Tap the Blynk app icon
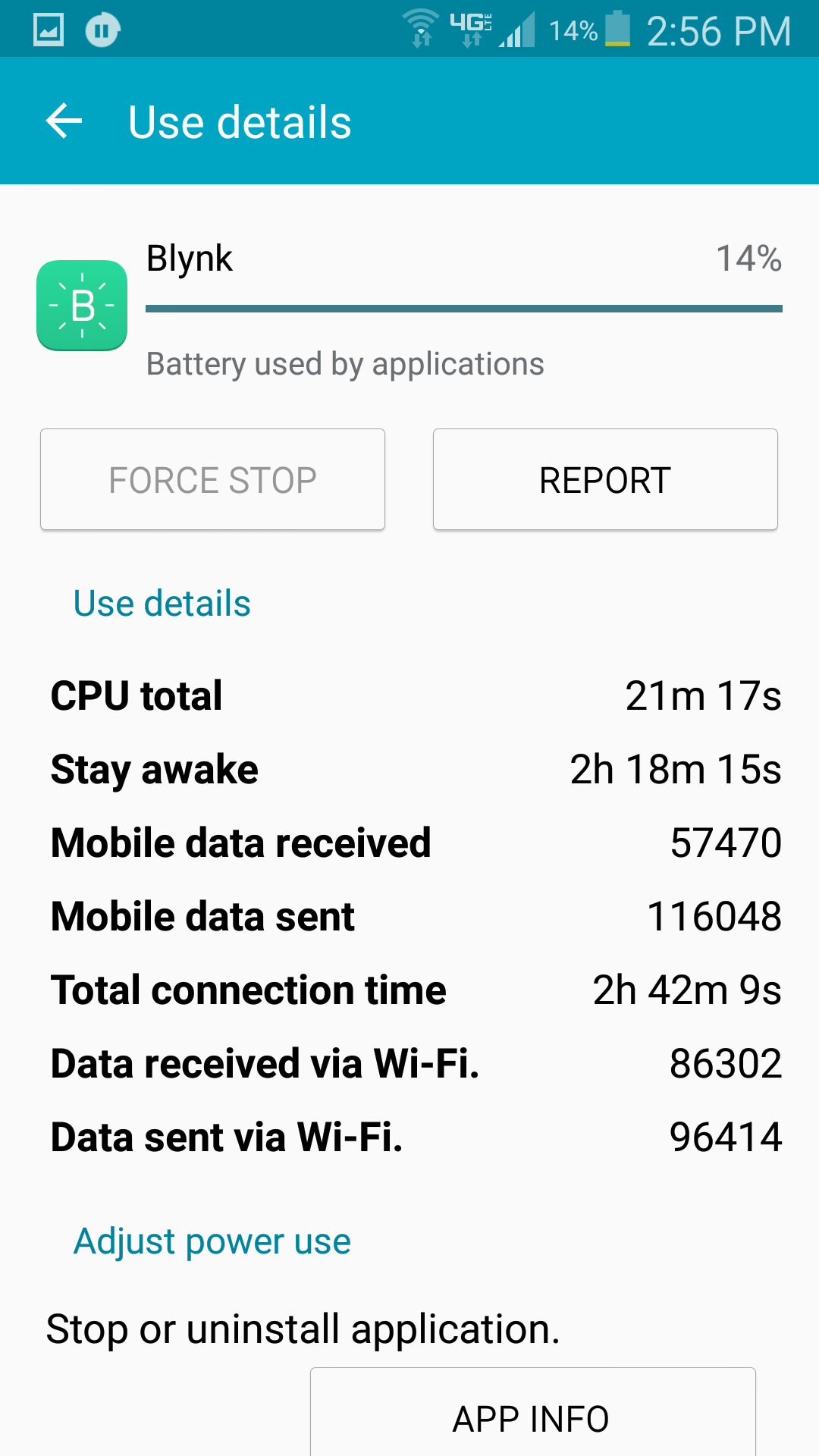 click(82, 306)
